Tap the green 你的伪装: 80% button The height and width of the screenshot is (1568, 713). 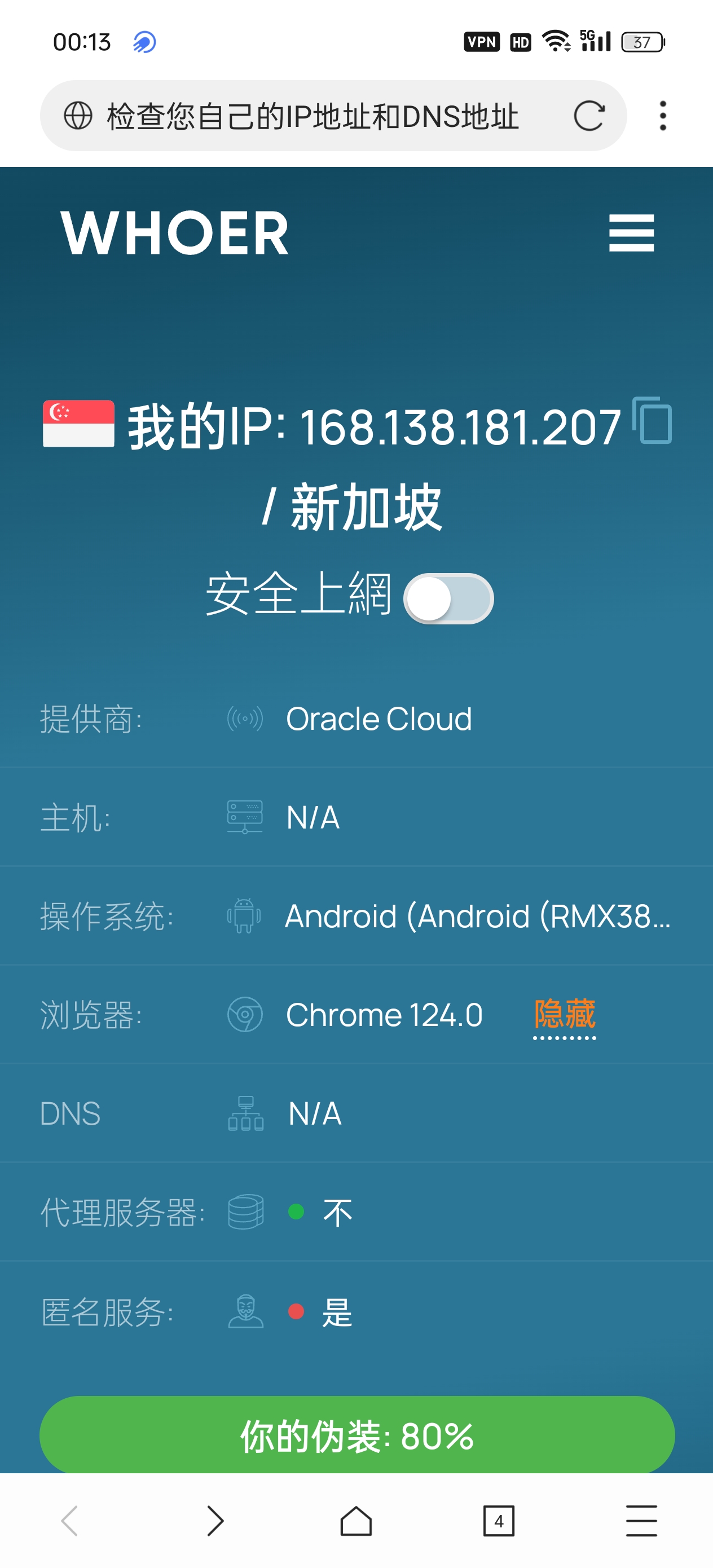[357, 1435]
